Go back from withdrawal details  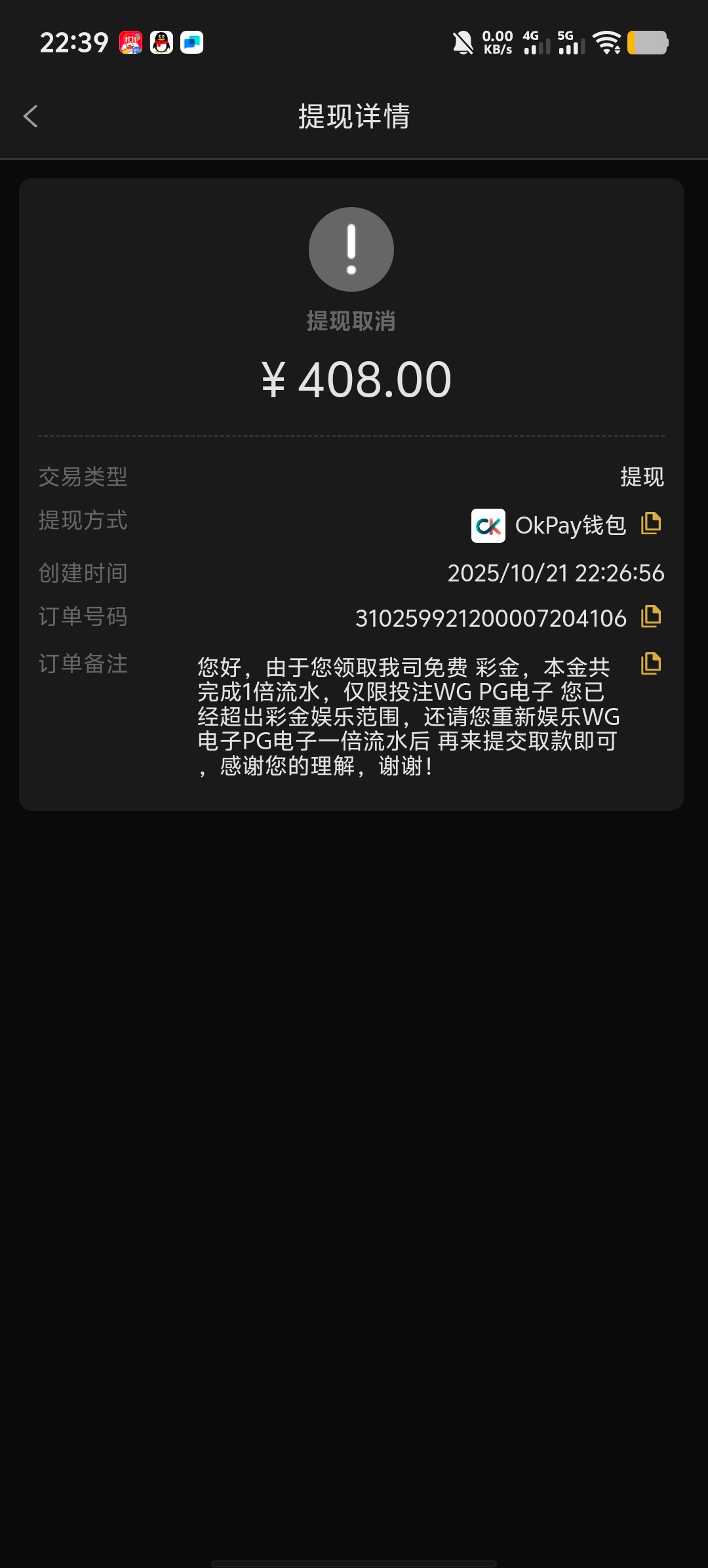click(30, 117)
